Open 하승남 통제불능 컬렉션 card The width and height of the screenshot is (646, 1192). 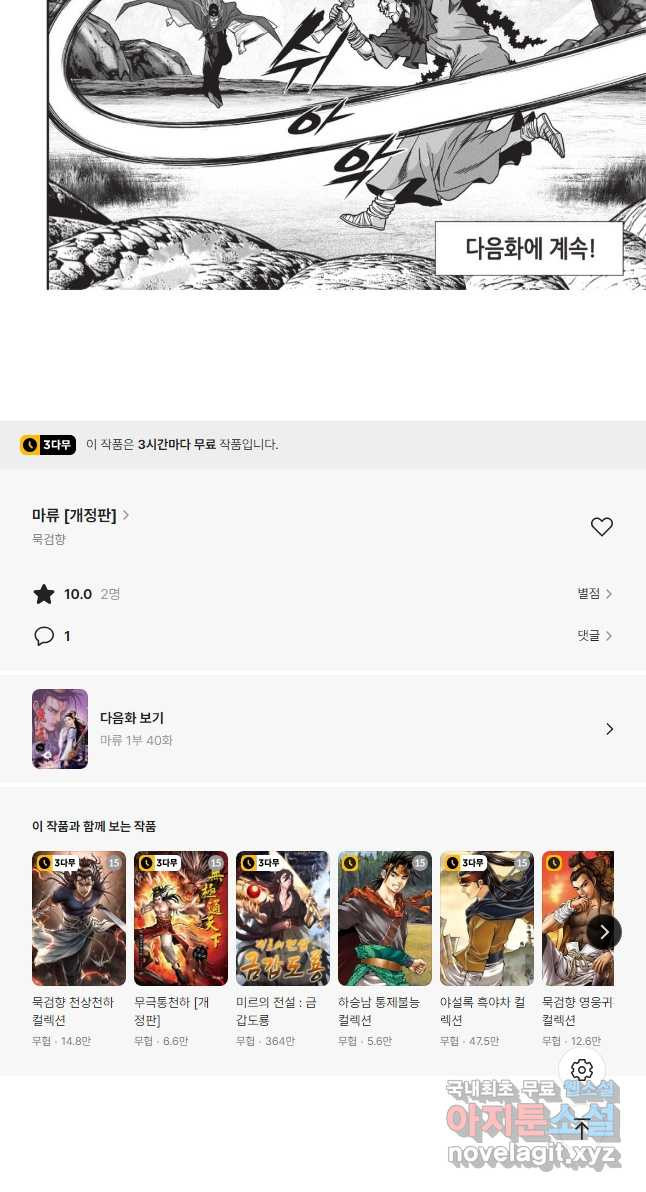pos(385,918)
